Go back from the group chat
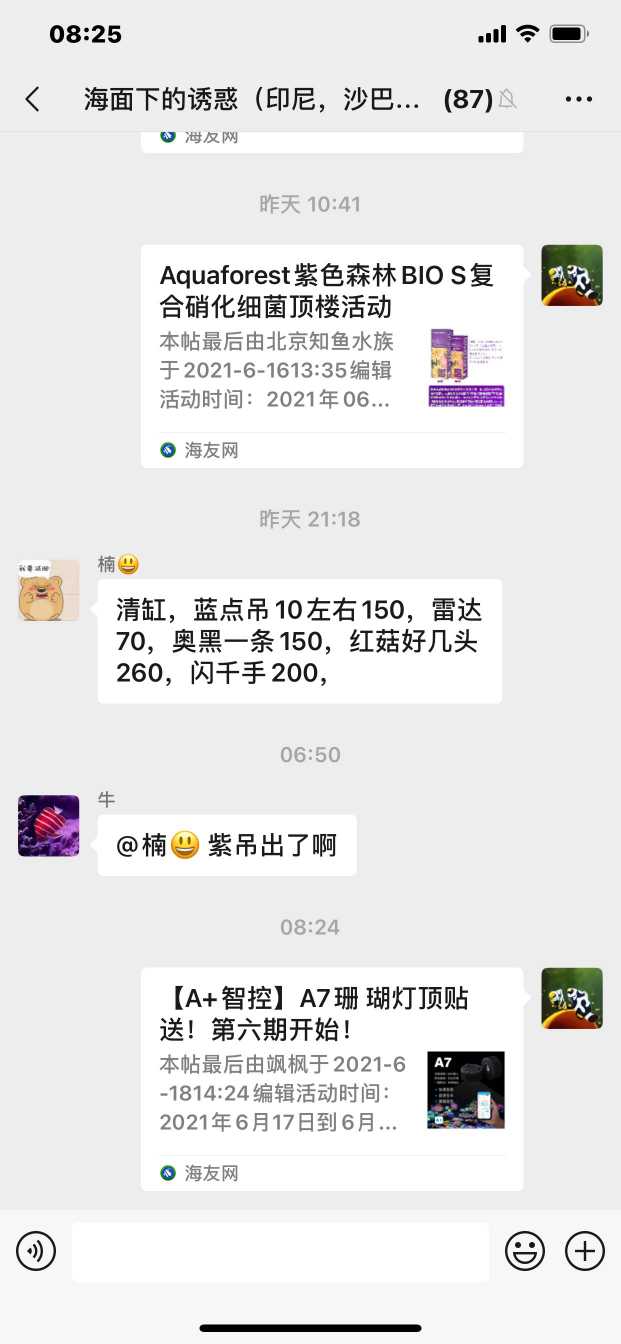621x1344 pixels. coord(33,99)
